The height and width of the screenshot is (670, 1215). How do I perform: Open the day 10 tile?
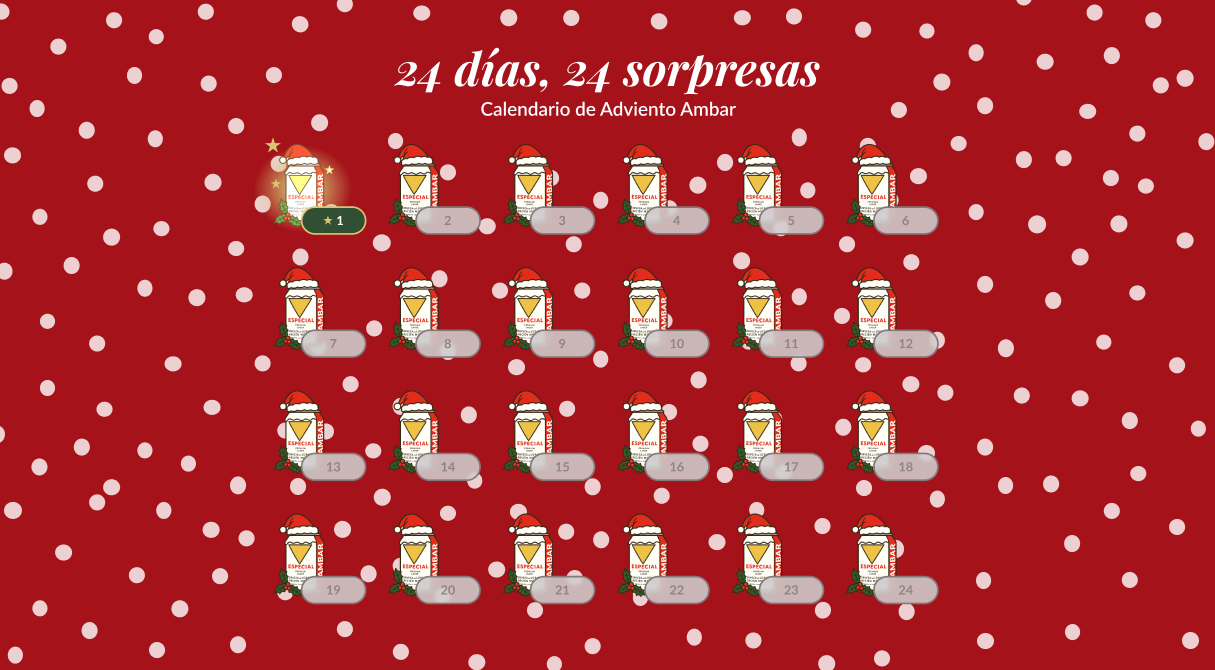tap(647, 313)
